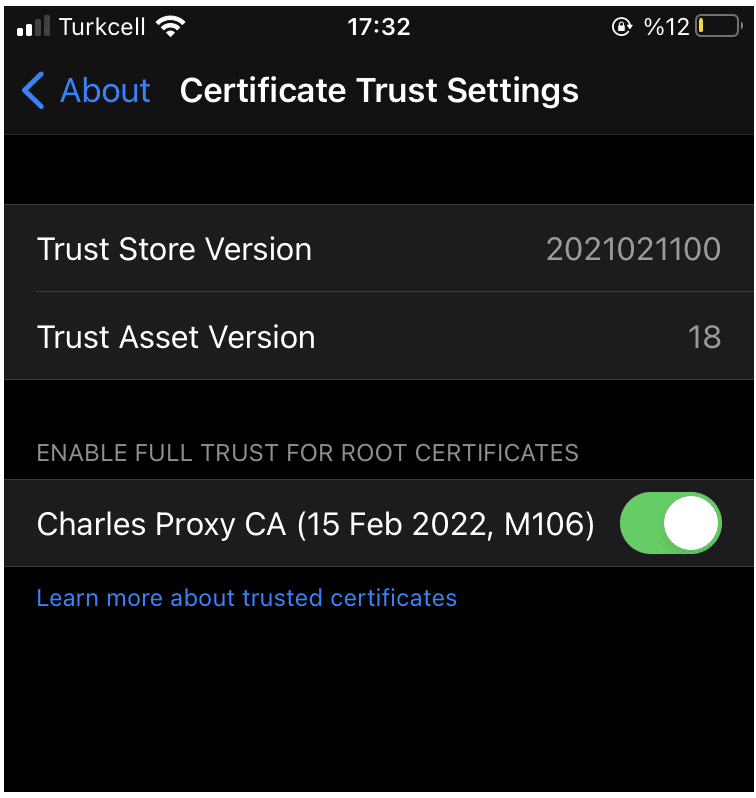Viewport: 756px width, 798px height.
Task: Expand the Trust Asset Version row
Action: (x=378, y=337)
